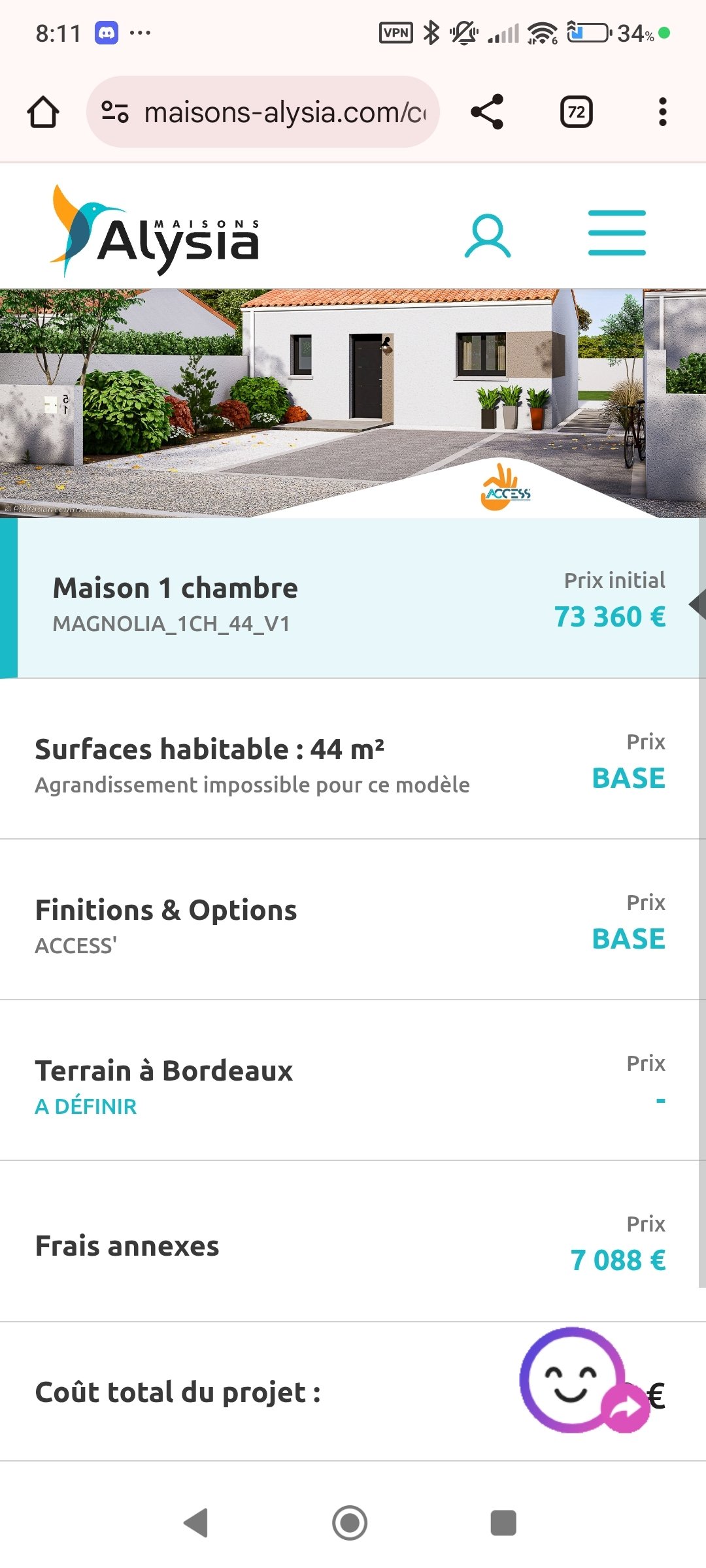Open the Terrain à Bordeaux section
The image size is (706, 1568).
pos(353,1081)
